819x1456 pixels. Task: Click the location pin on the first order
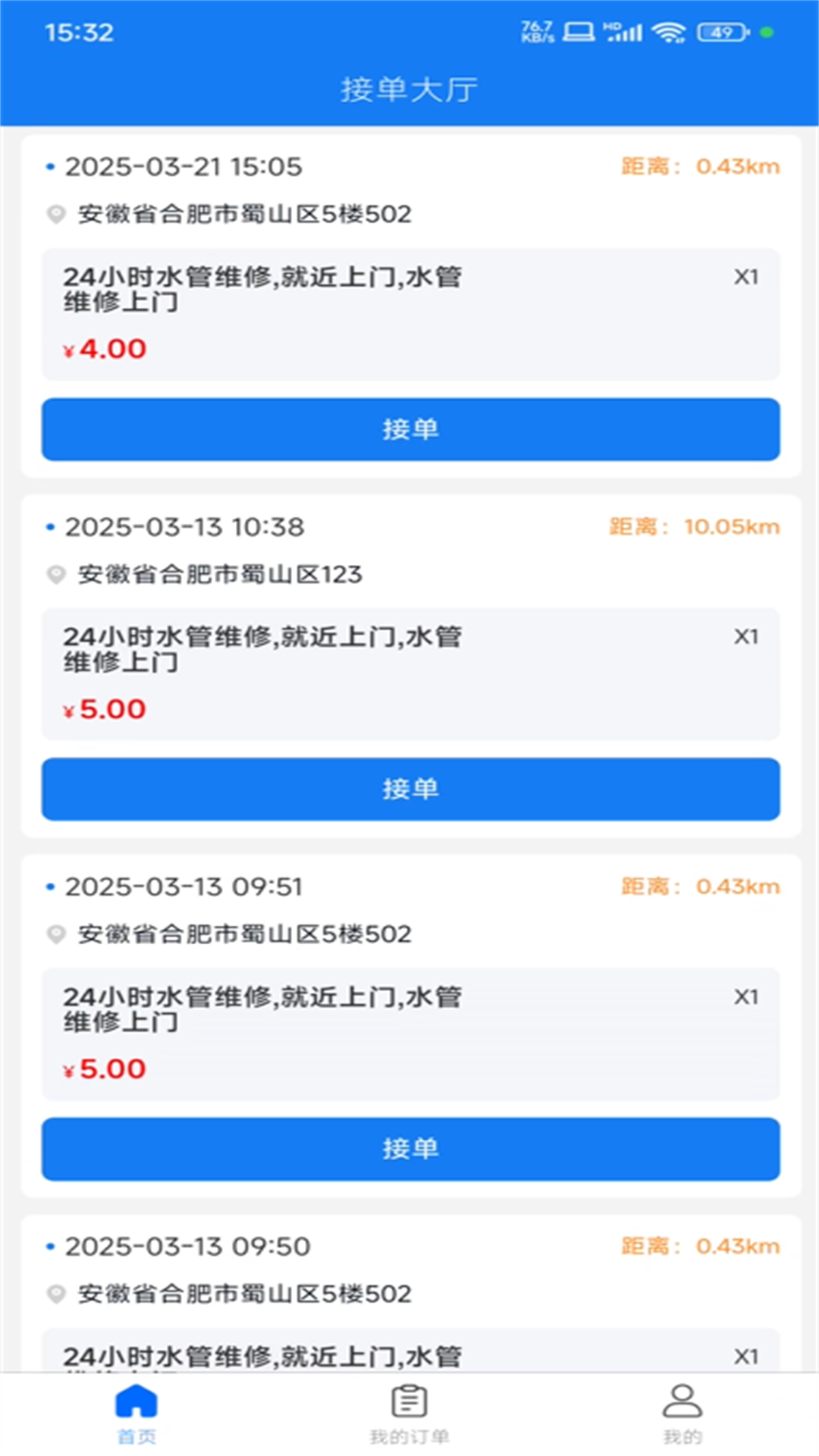pyautogui.click(x=56, y=215)
